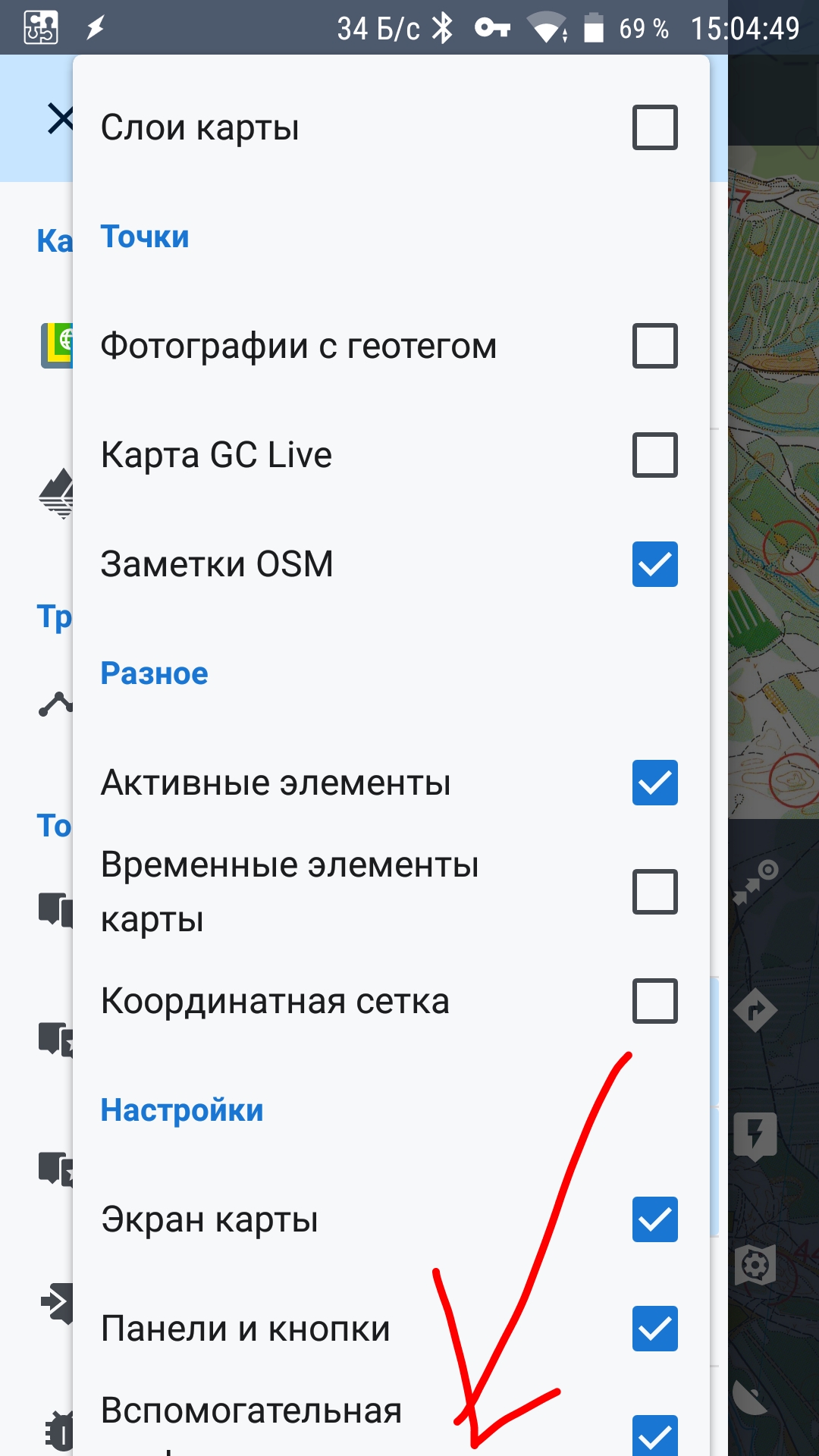
Task: Enable Временные элементы карты
Action: pyautogui.click(x=654, y=892)
